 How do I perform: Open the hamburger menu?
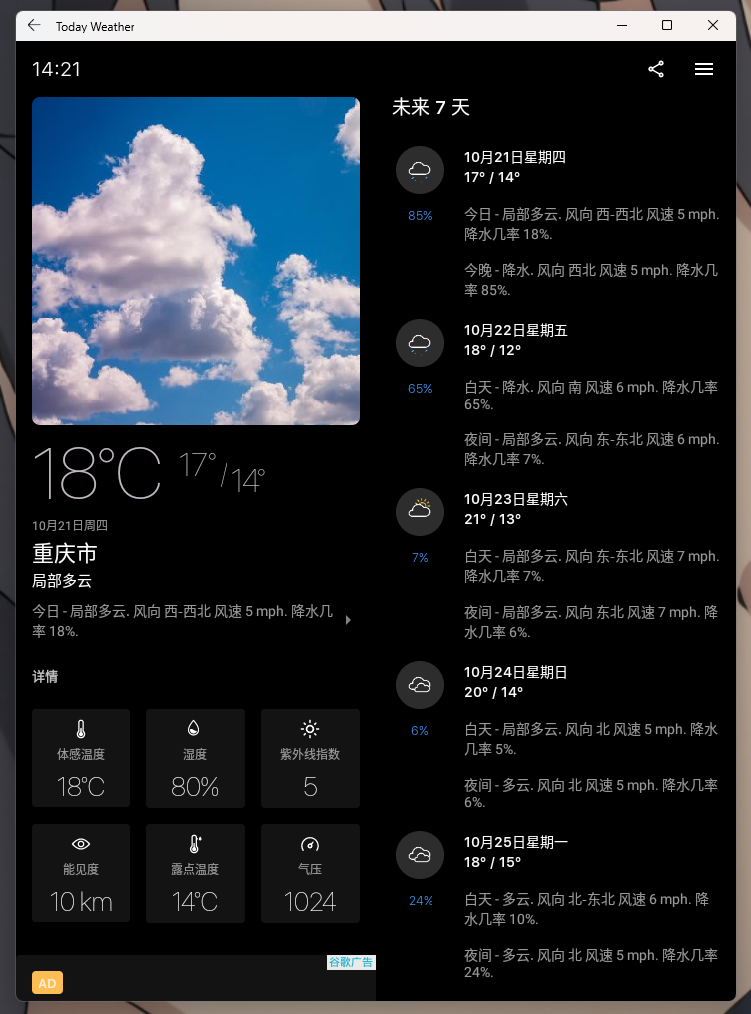[x=704, y=69]
